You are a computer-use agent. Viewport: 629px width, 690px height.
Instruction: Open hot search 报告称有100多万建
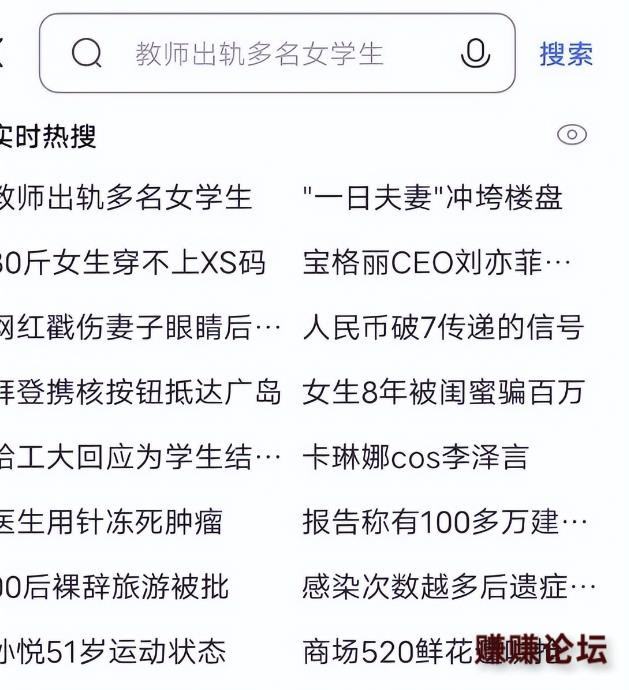pos(444,522)
